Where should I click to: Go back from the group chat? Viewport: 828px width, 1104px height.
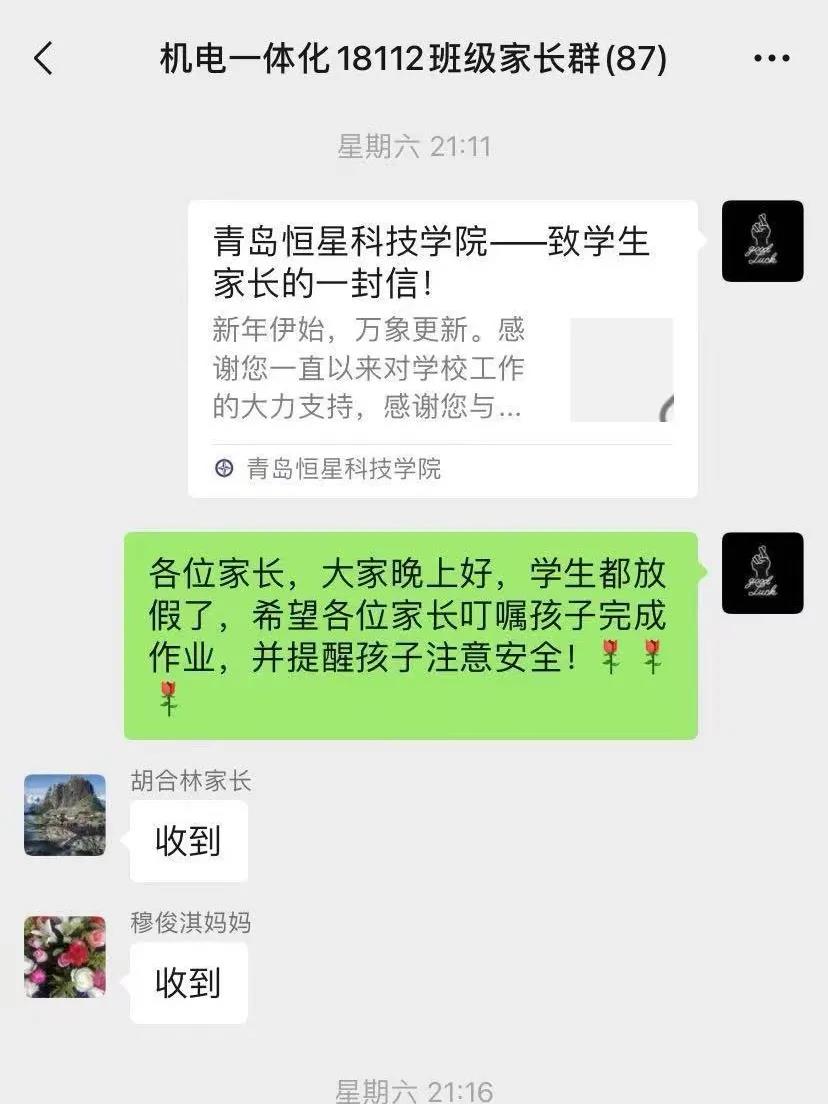pyautogui.click(x=43, y=59)
